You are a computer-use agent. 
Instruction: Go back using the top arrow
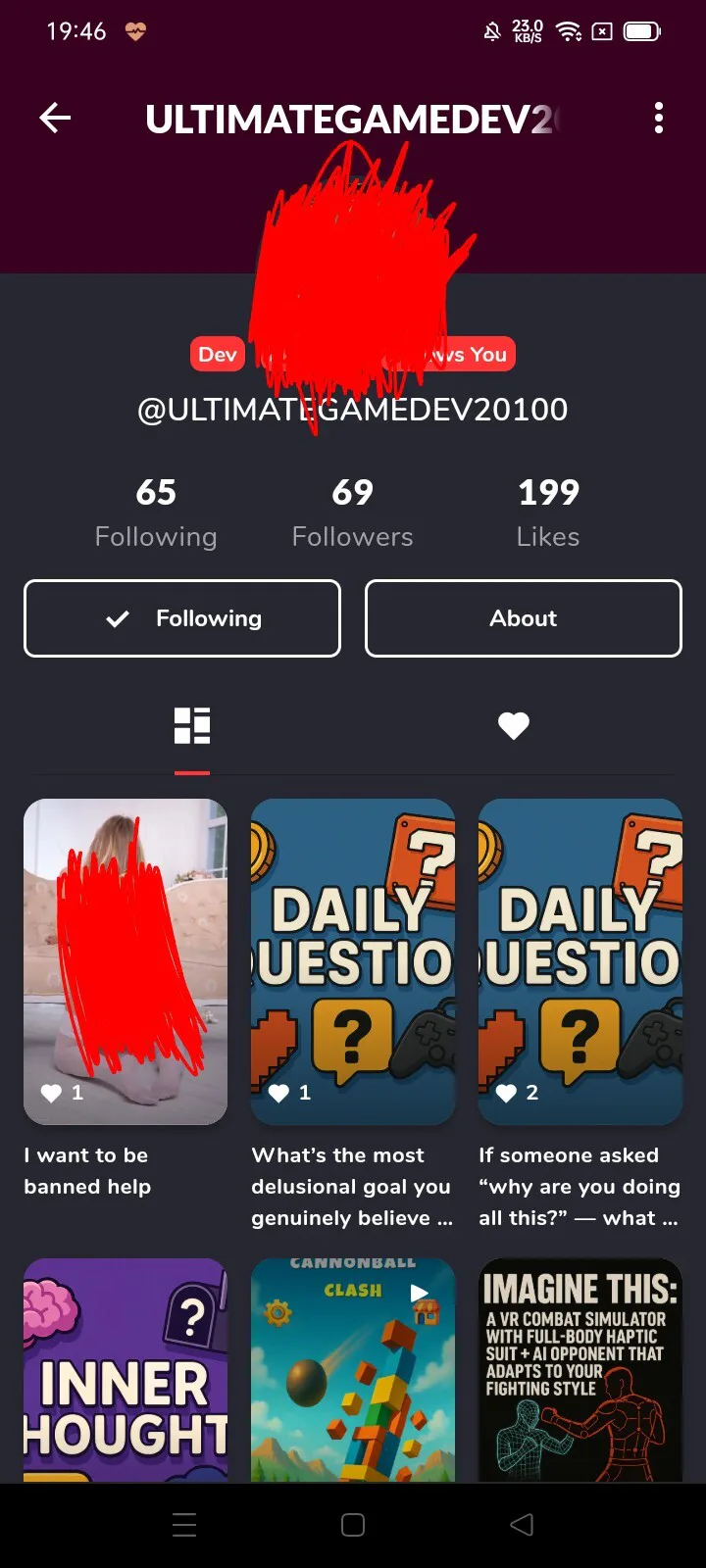click(55, 119)
